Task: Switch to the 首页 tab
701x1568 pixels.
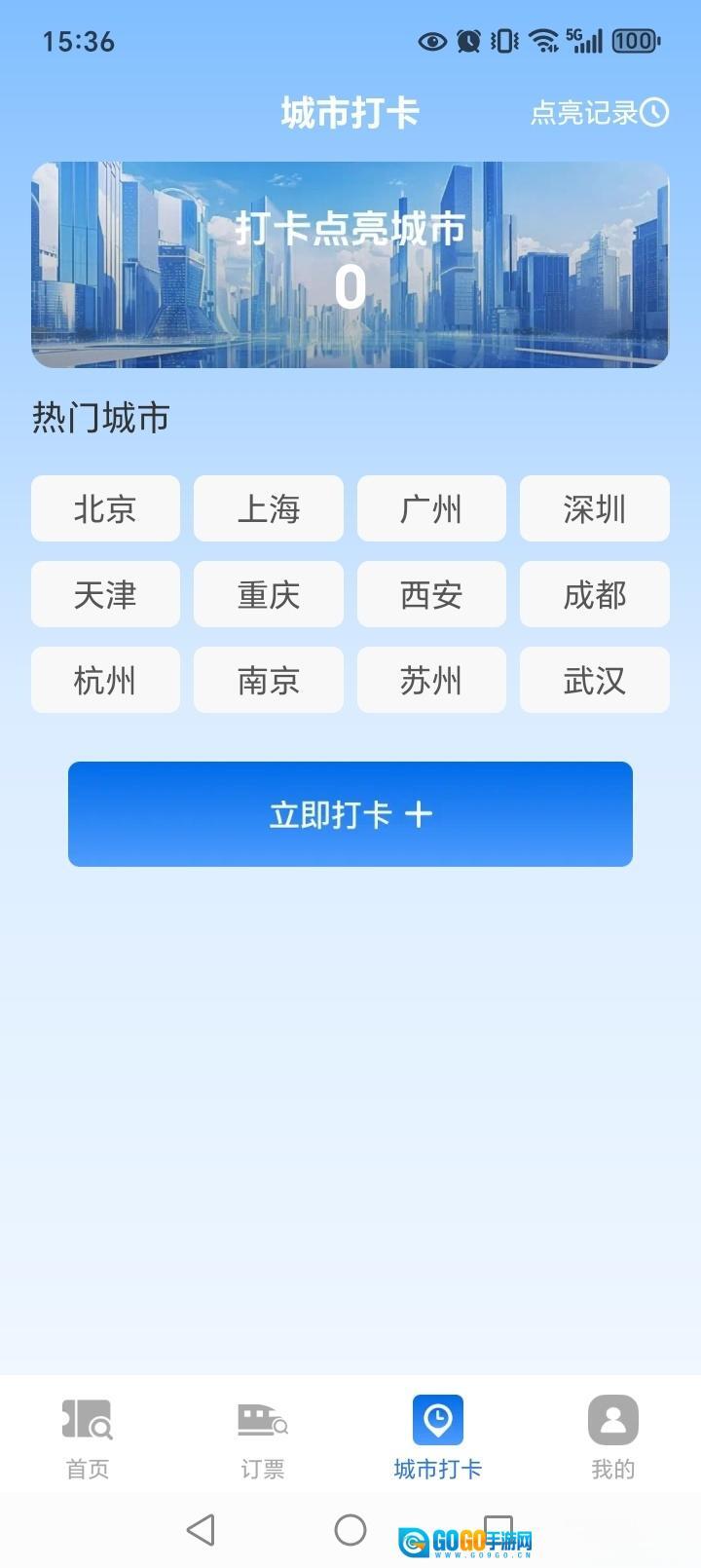Action: click(88, 1437)
